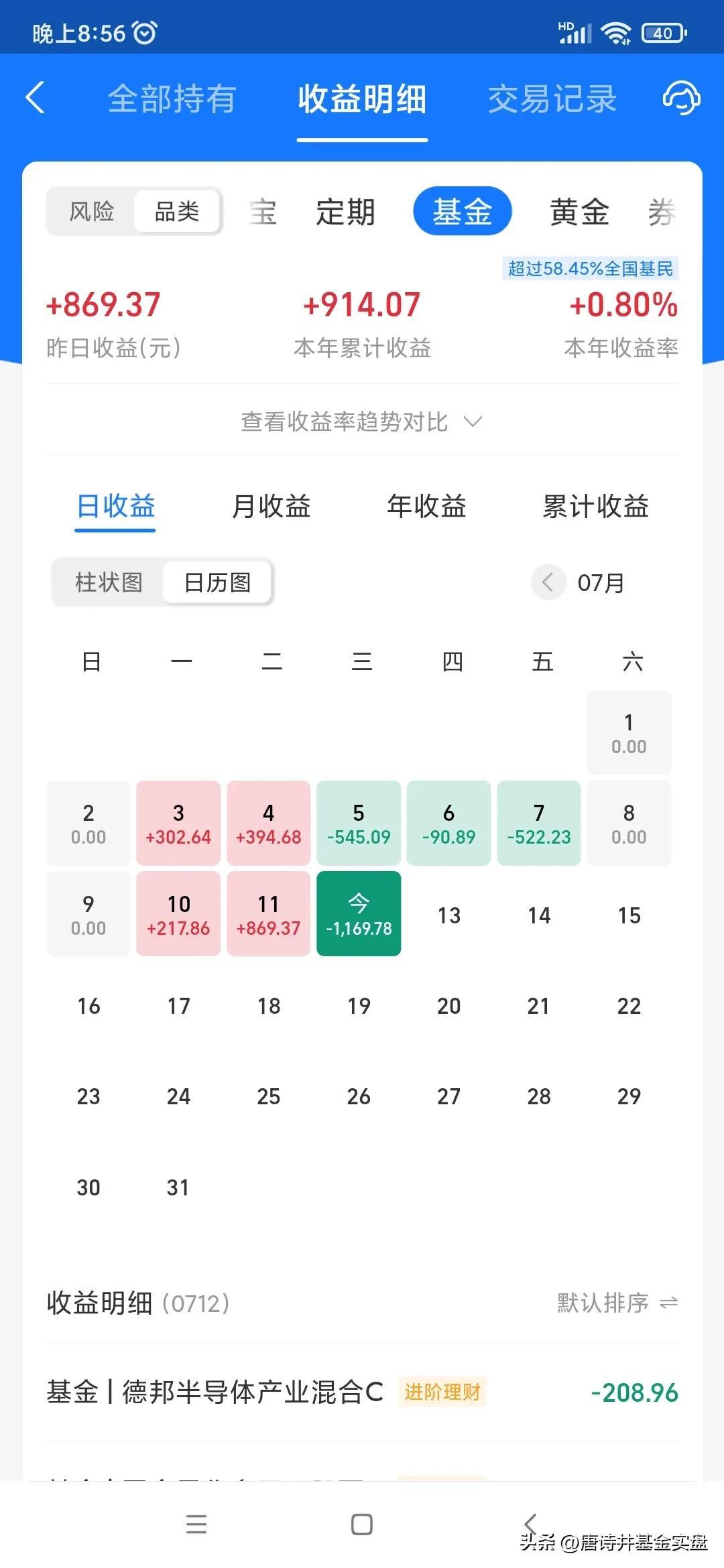Go back using the top-left arrow
Viewport: 724px width, 1568px height.
[35, 98]
